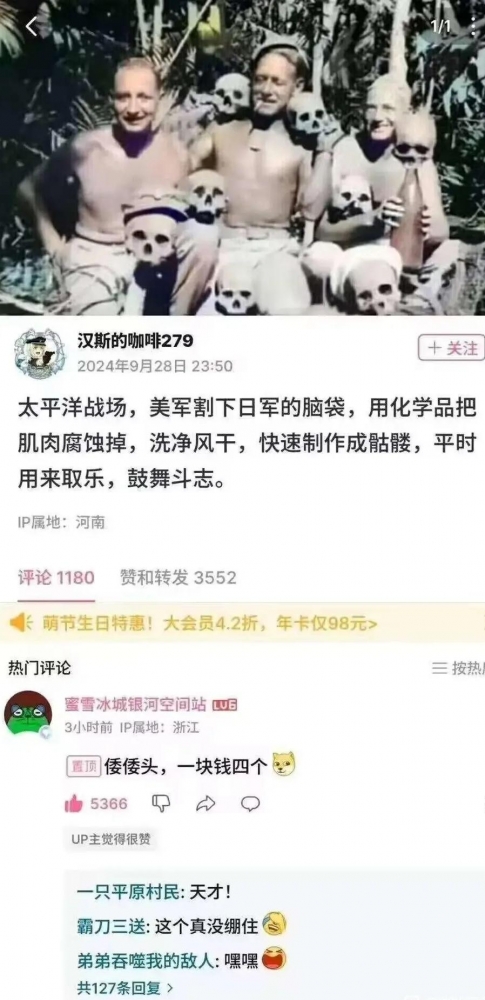Go back using the top-left arrow
The height and width of the screenshot is (1000, 485).
pos(31,26)
